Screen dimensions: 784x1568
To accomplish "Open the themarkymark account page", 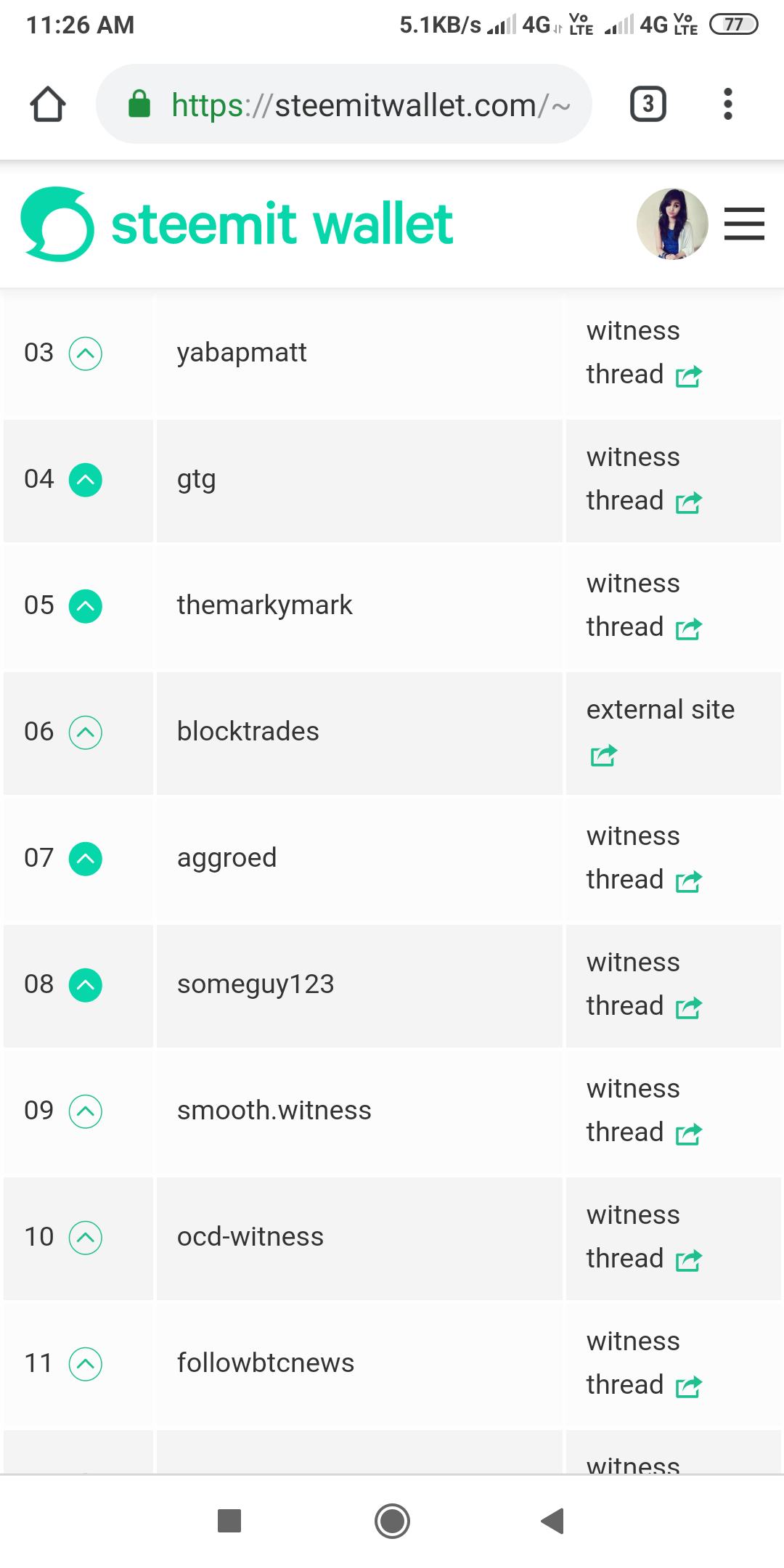I will coord(264,605).
